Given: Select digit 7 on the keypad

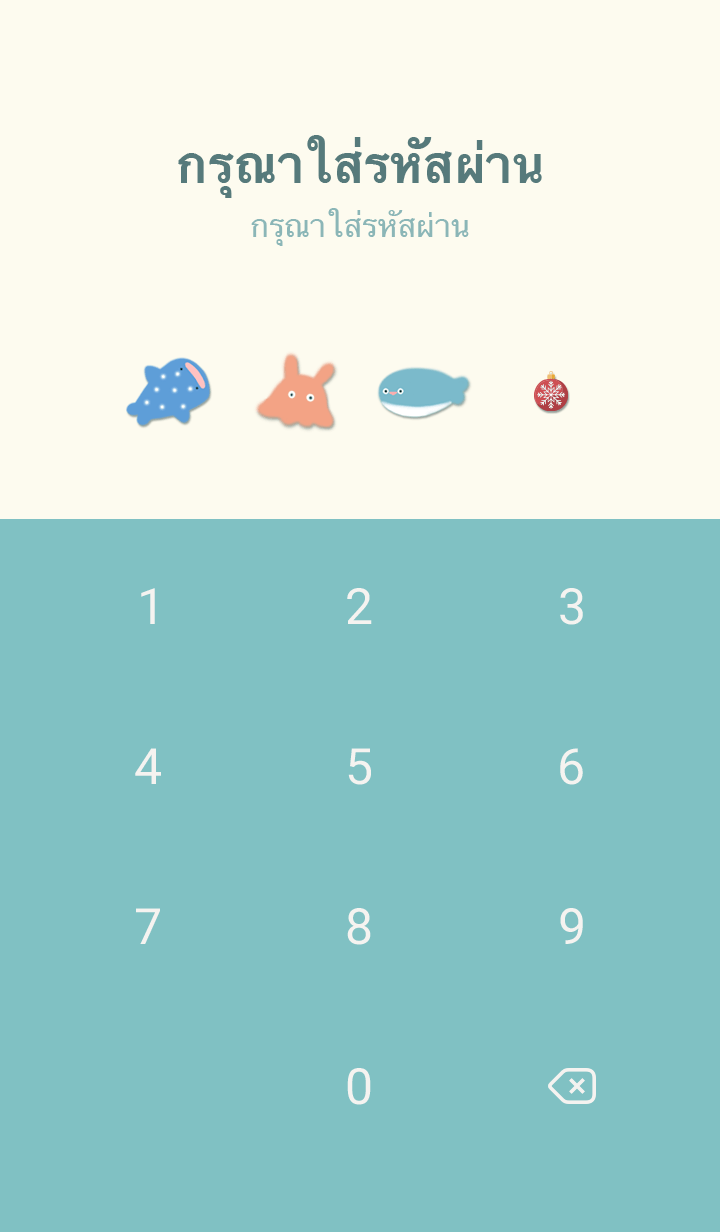Looking at the screenshot, I should point(148,927).
